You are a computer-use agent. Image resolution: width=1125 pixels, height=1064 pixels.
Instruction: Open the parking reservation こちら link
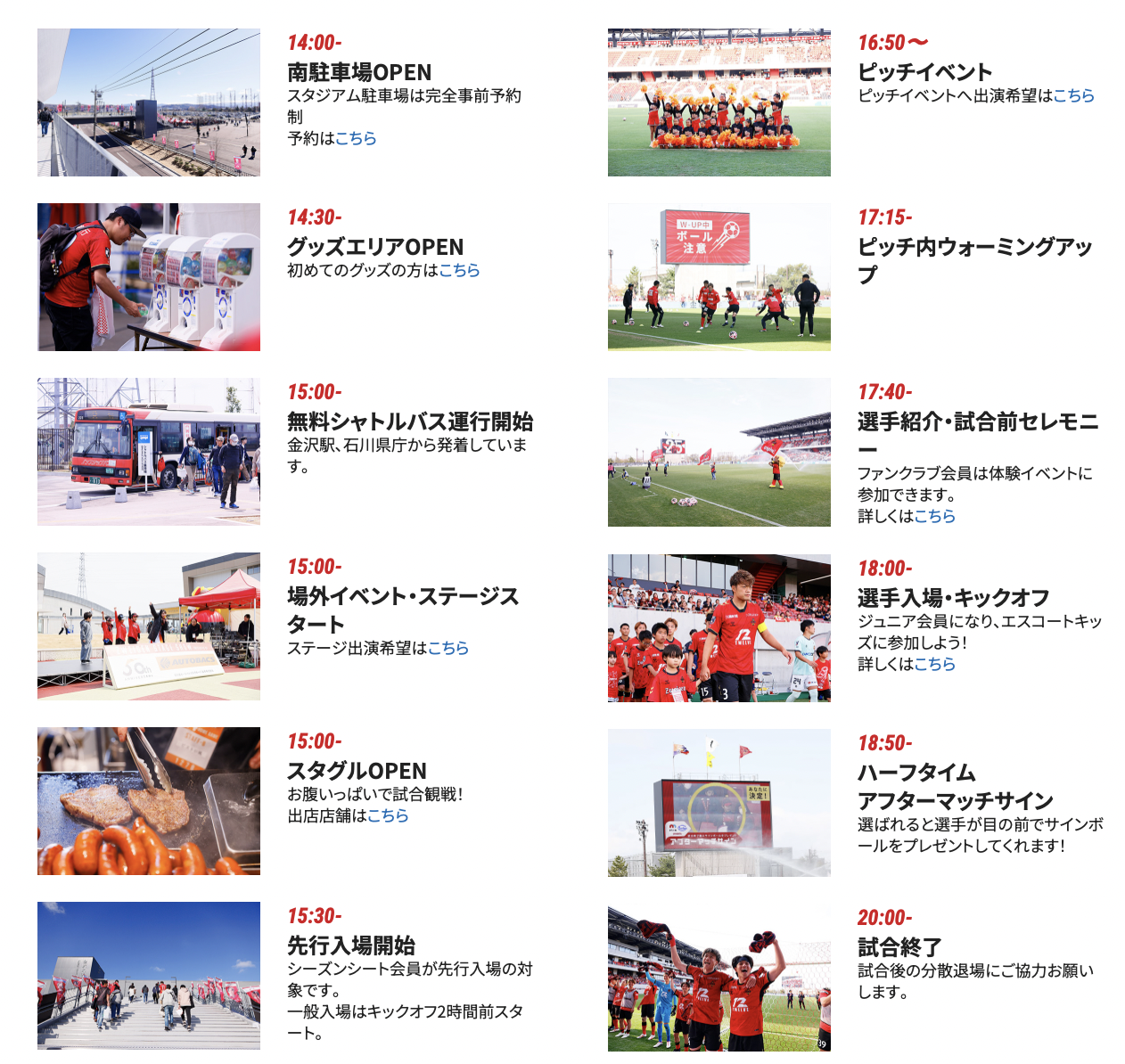pyautogui.click(x=356, y=138)
